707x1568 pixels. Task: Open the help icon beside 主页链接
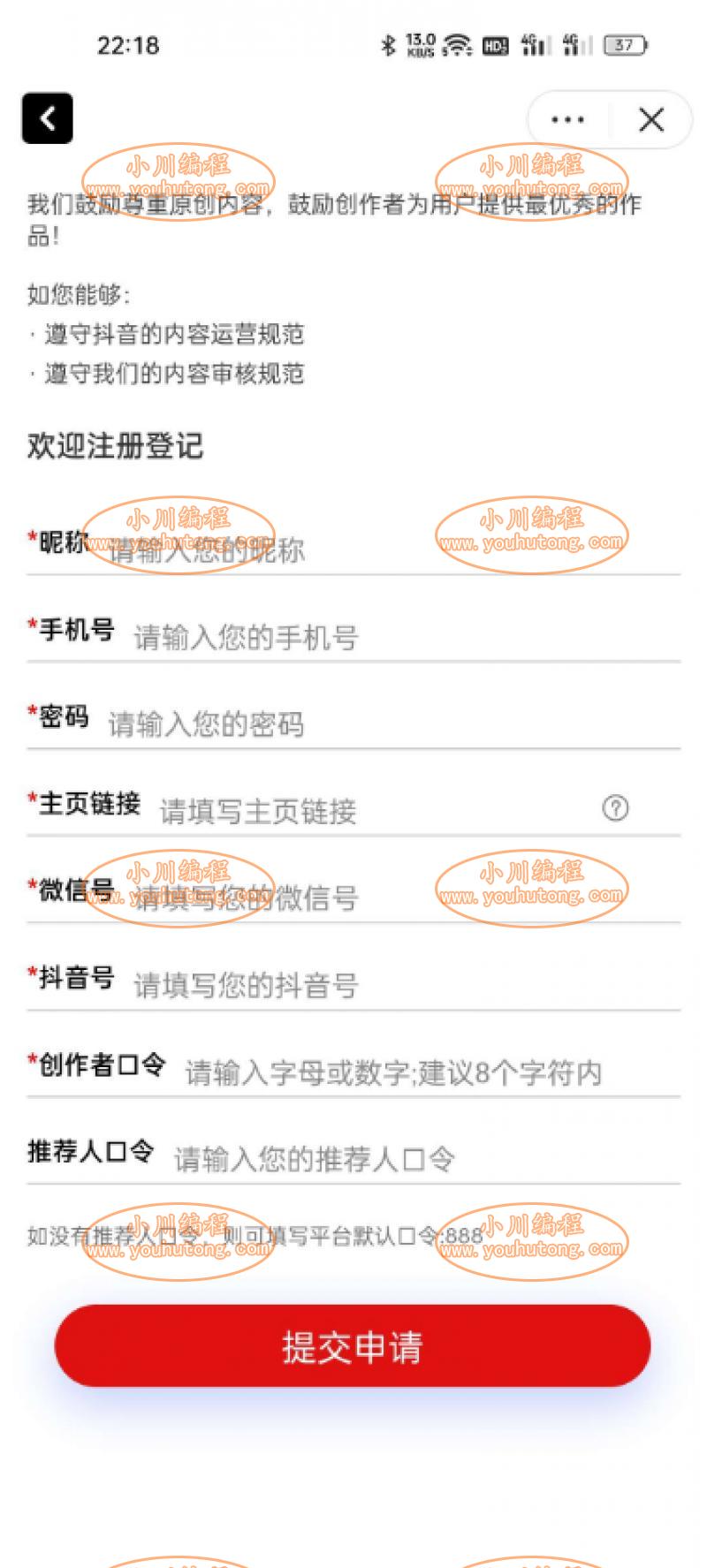615,807
